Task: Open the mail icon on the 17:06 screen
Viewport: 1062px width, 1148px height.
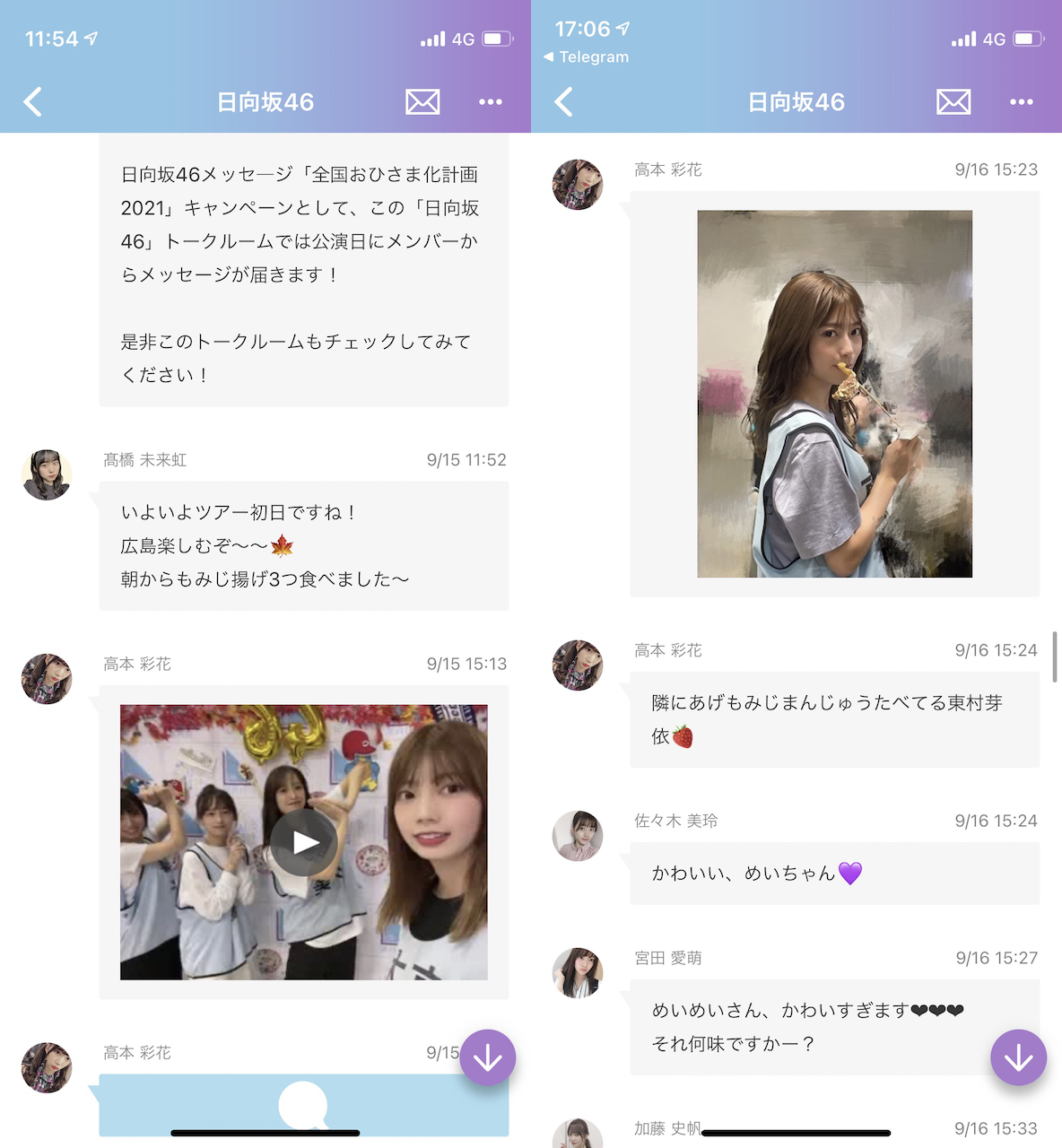Action: click(x=953, y=101)
